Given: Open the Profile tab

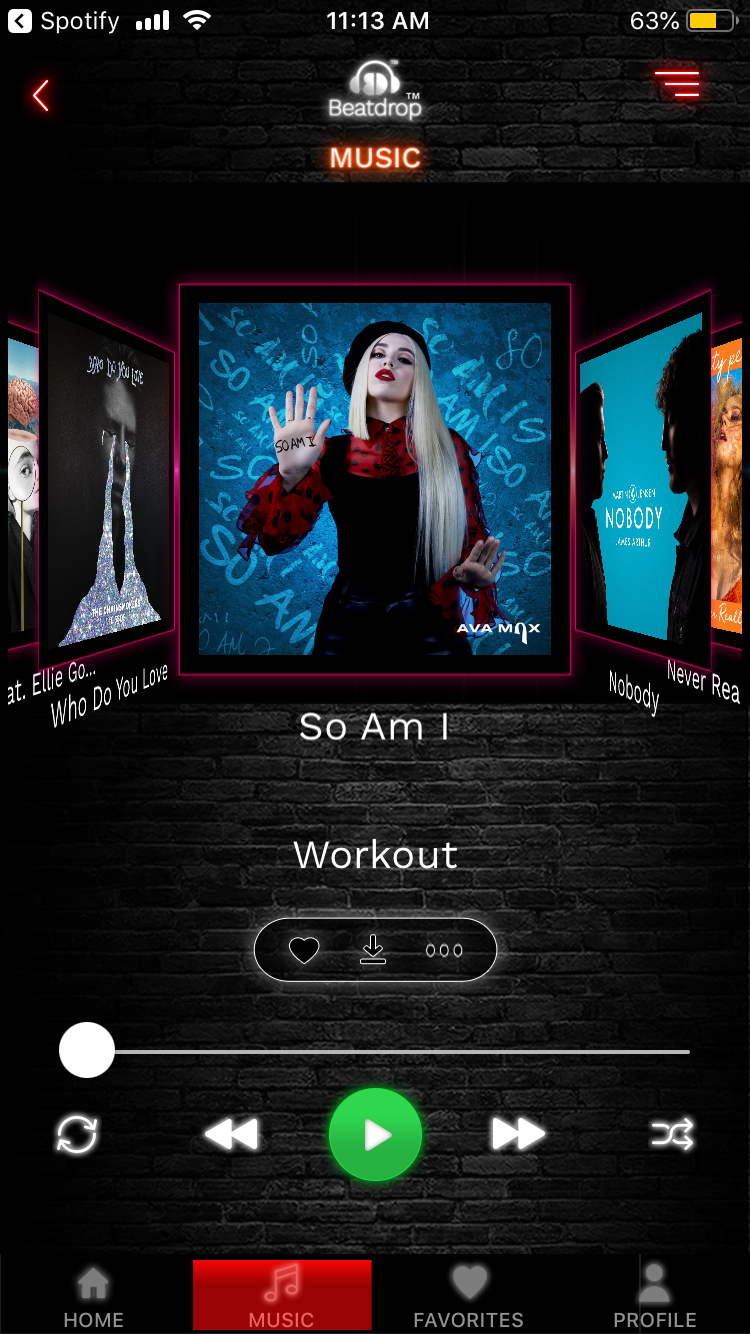Looking at the screenshot, I should tap(655, 1296).
